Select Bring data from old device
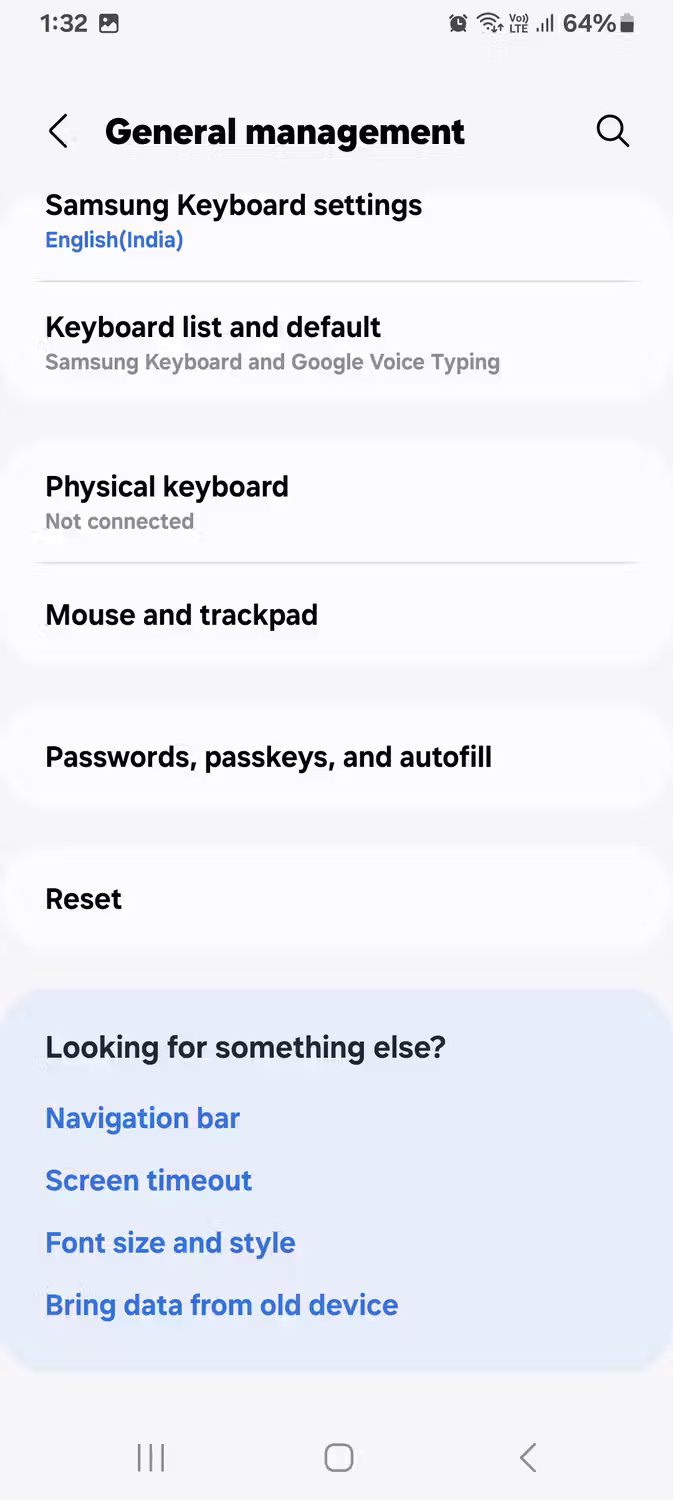Image resolution: width=673 pixels, height=1500 pixels. point(222,1305)
